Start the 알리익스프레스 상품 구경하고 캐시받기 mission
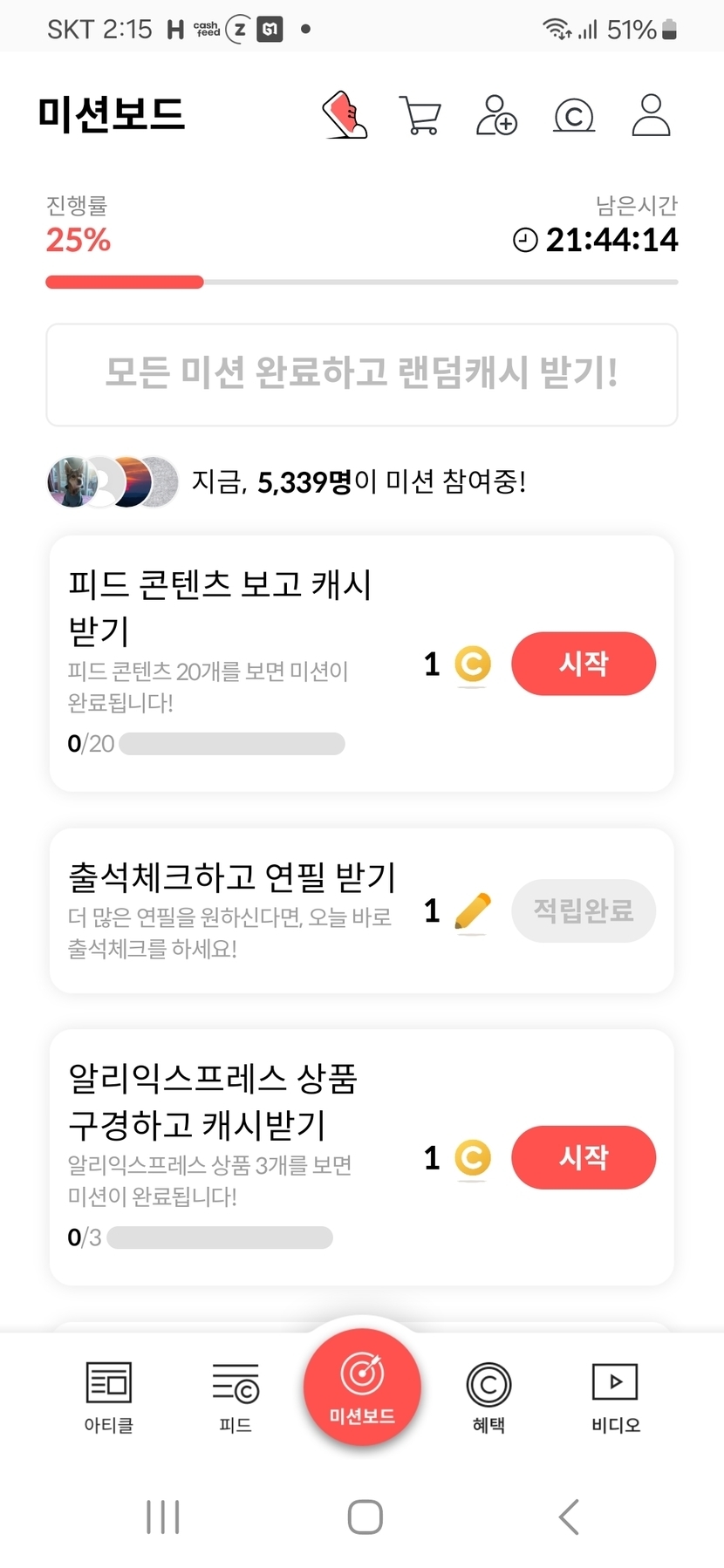The width and height of the screenshot is (724, 1568). [x=583, y=1157]
